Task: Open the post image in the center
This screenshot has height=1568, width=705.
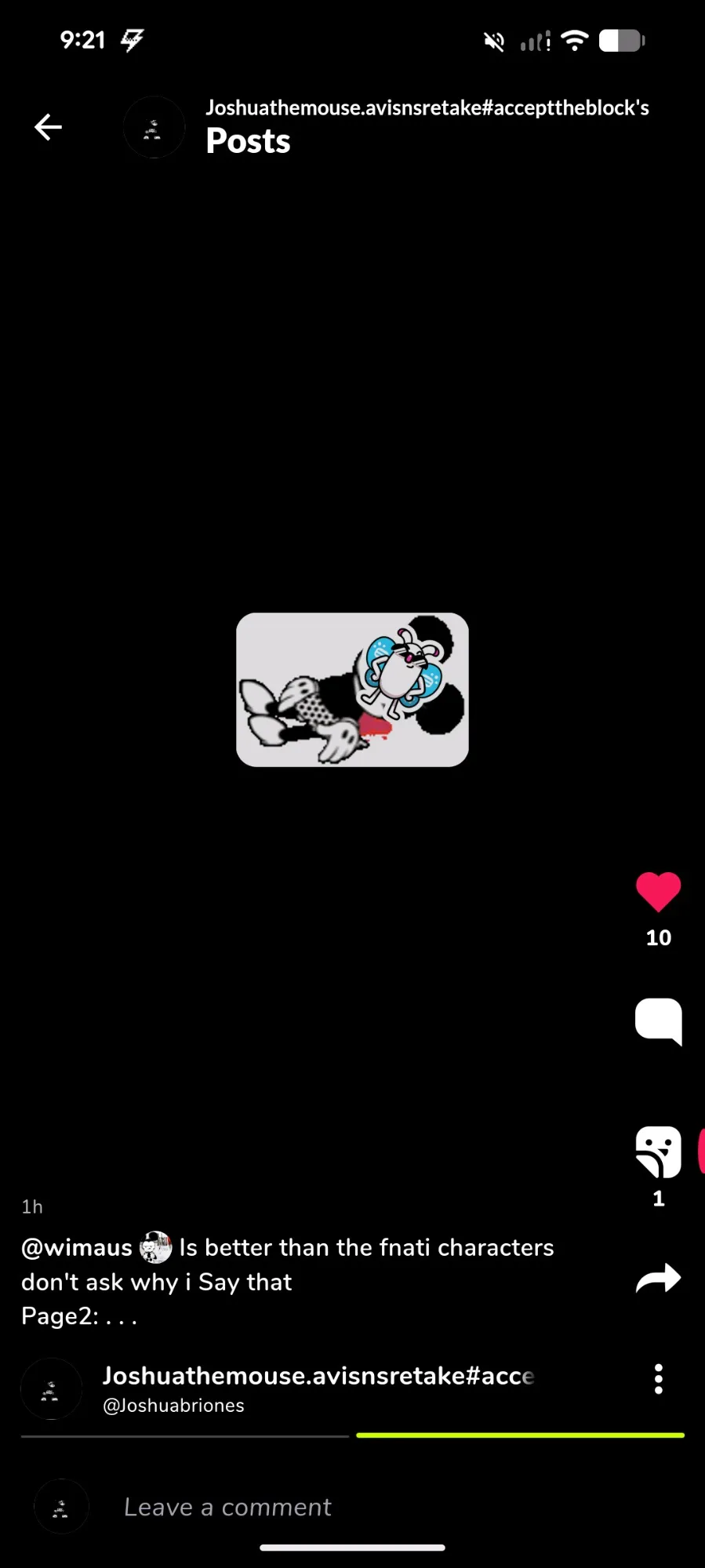Action: 352,689
